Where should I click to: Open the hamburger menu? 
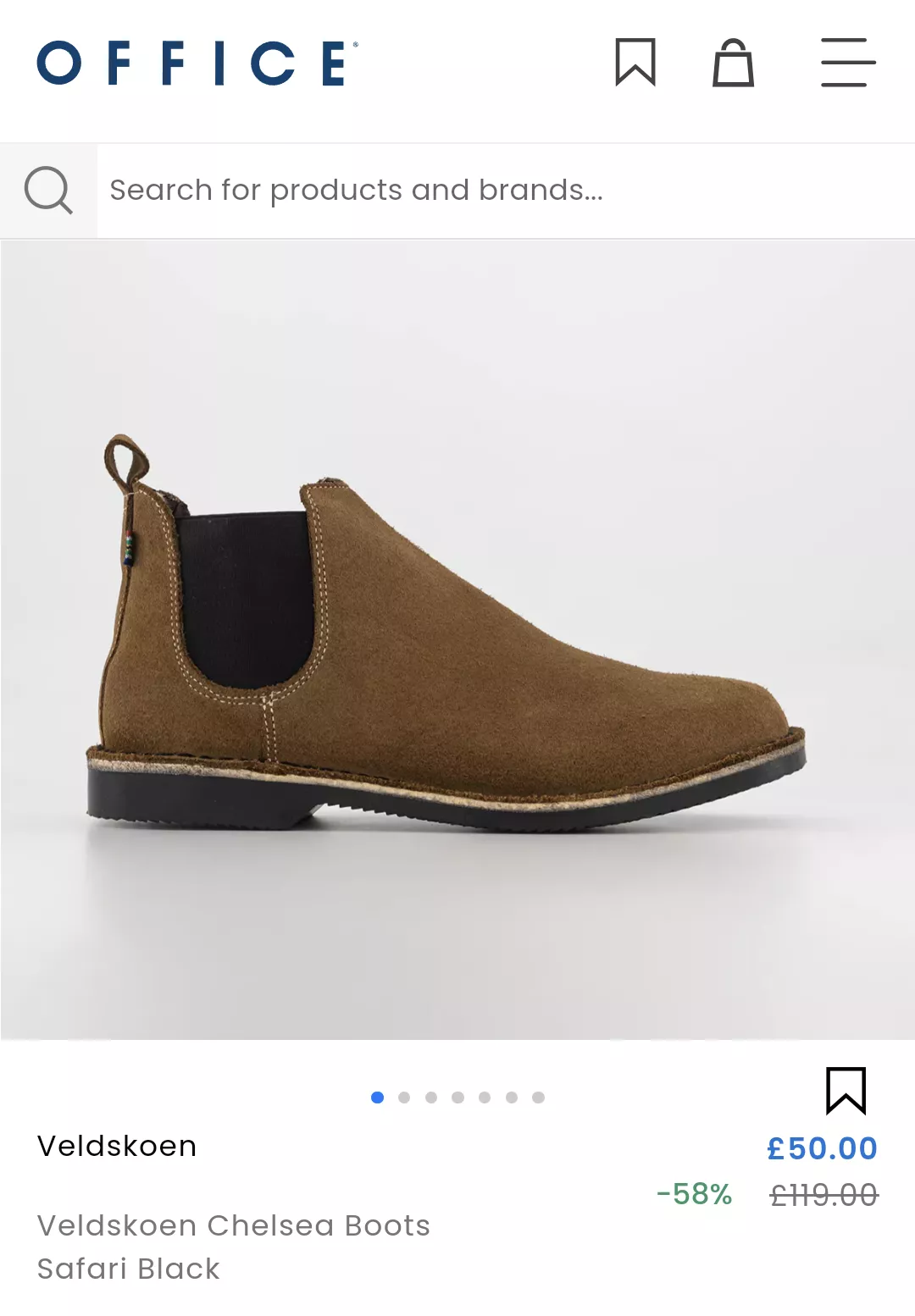(847, 63)
